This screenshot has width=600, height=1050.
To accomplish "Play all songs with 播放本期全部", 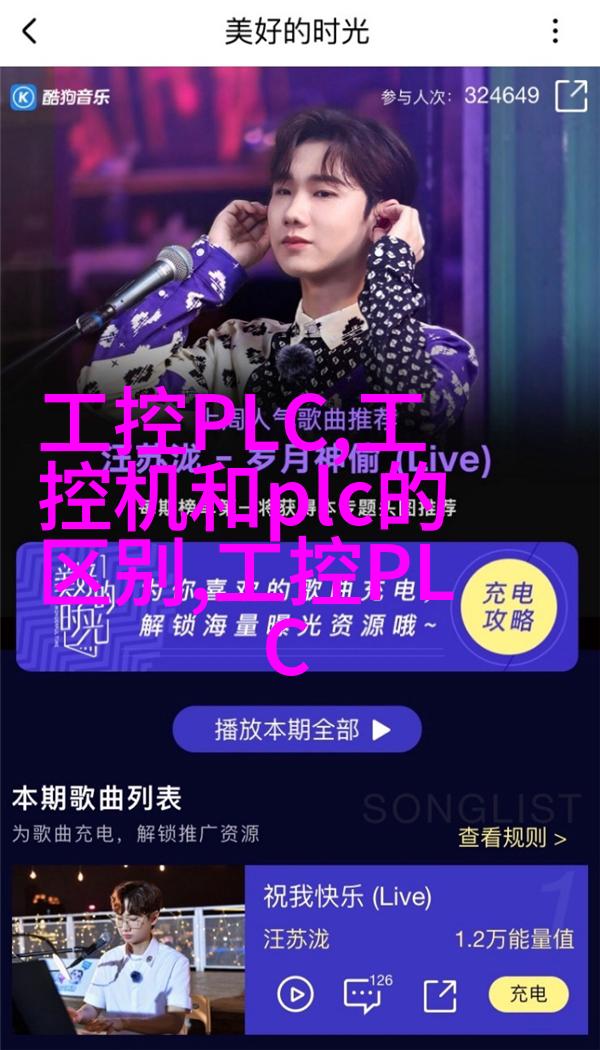I will 297,730.
